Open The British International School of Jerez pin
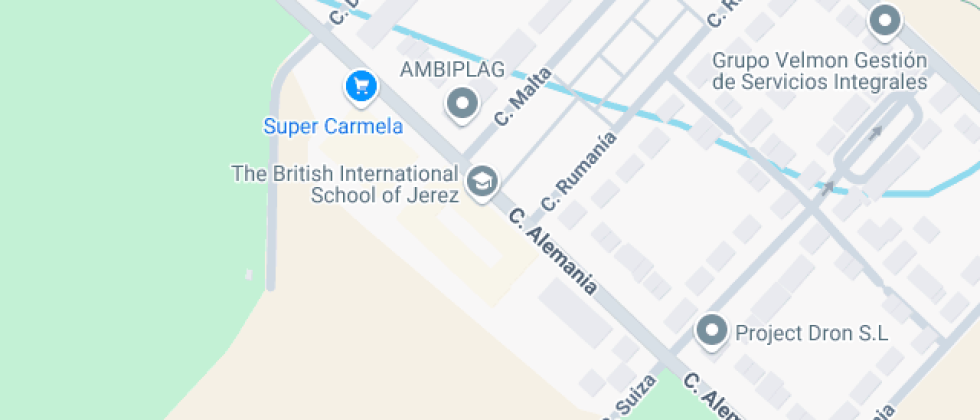The width and height of the screenshot is (980, 420). [483, 183]
